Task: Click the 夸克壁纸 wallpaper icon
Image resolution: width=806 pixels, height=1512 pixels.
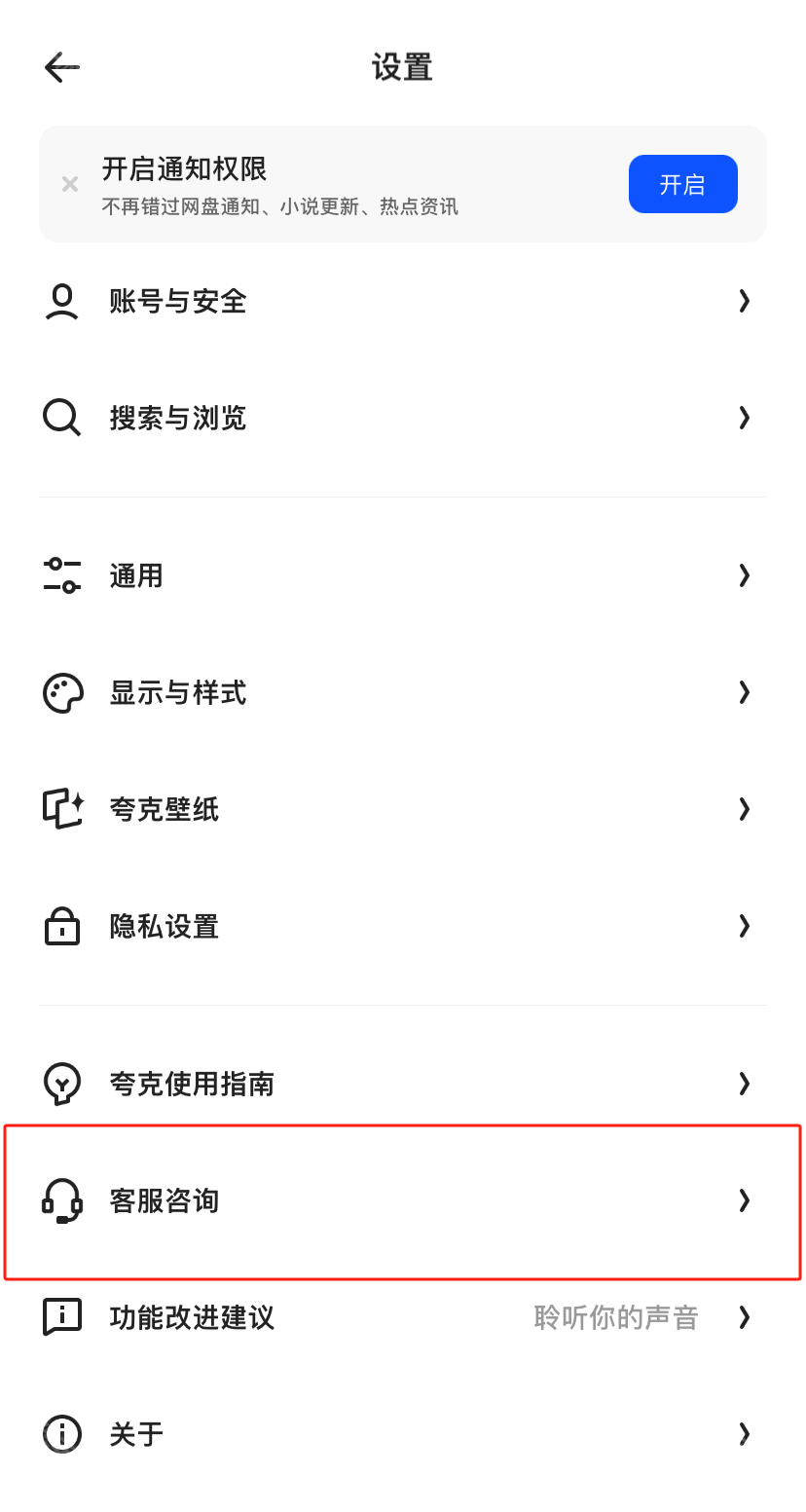Action: coord(62,809)
